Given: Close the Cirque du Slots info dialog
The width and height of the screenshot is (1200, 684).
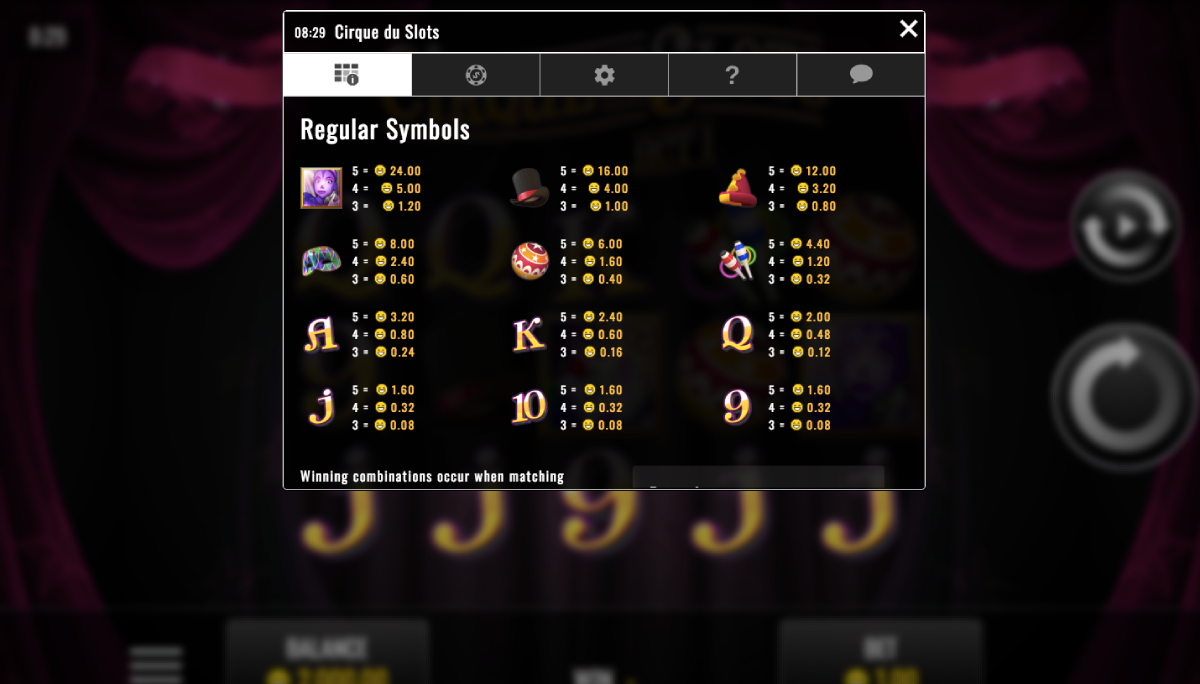Looking at the screenshot, I should click(x=908, y=29).
